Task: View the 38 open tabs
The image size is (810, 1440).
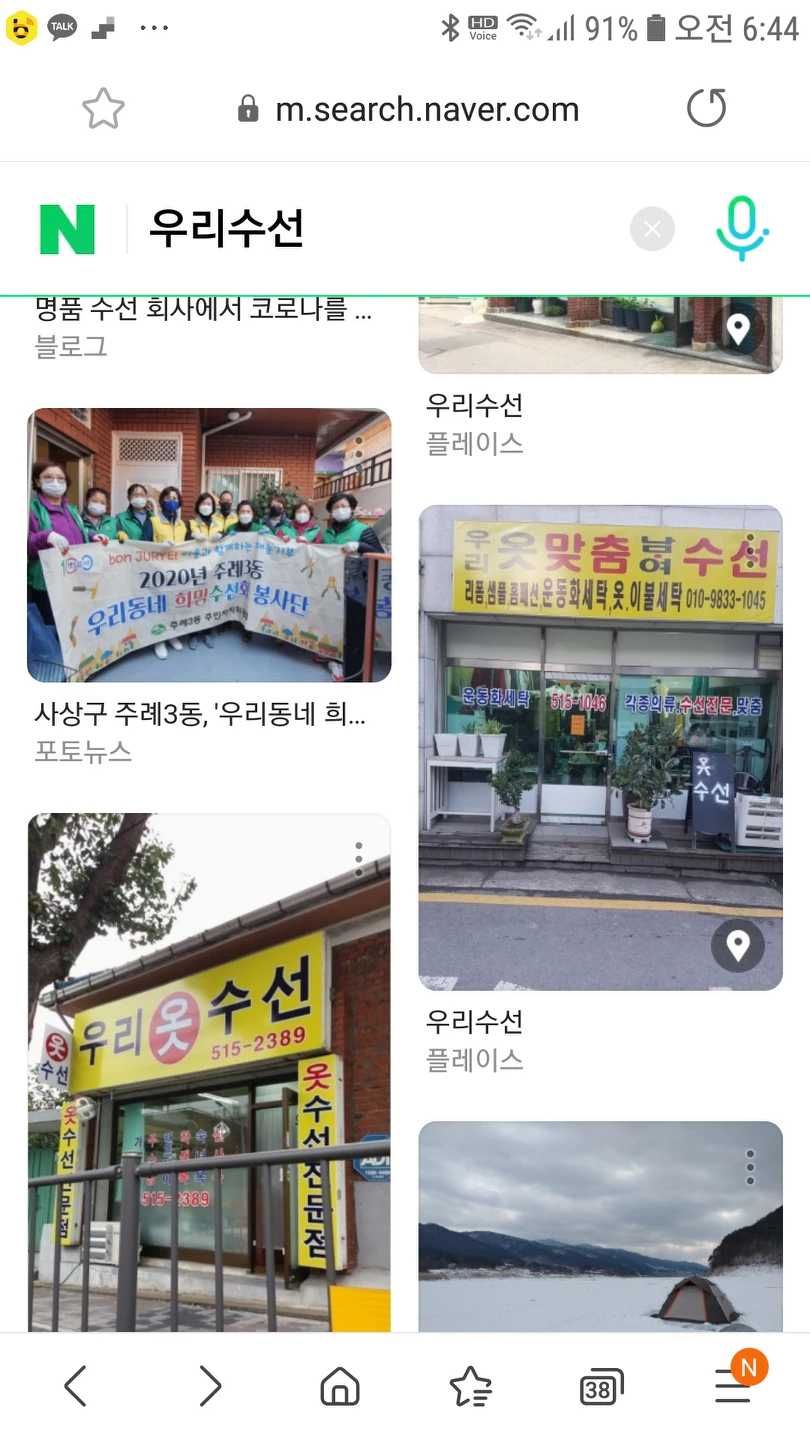Action: pos(600,1388)
